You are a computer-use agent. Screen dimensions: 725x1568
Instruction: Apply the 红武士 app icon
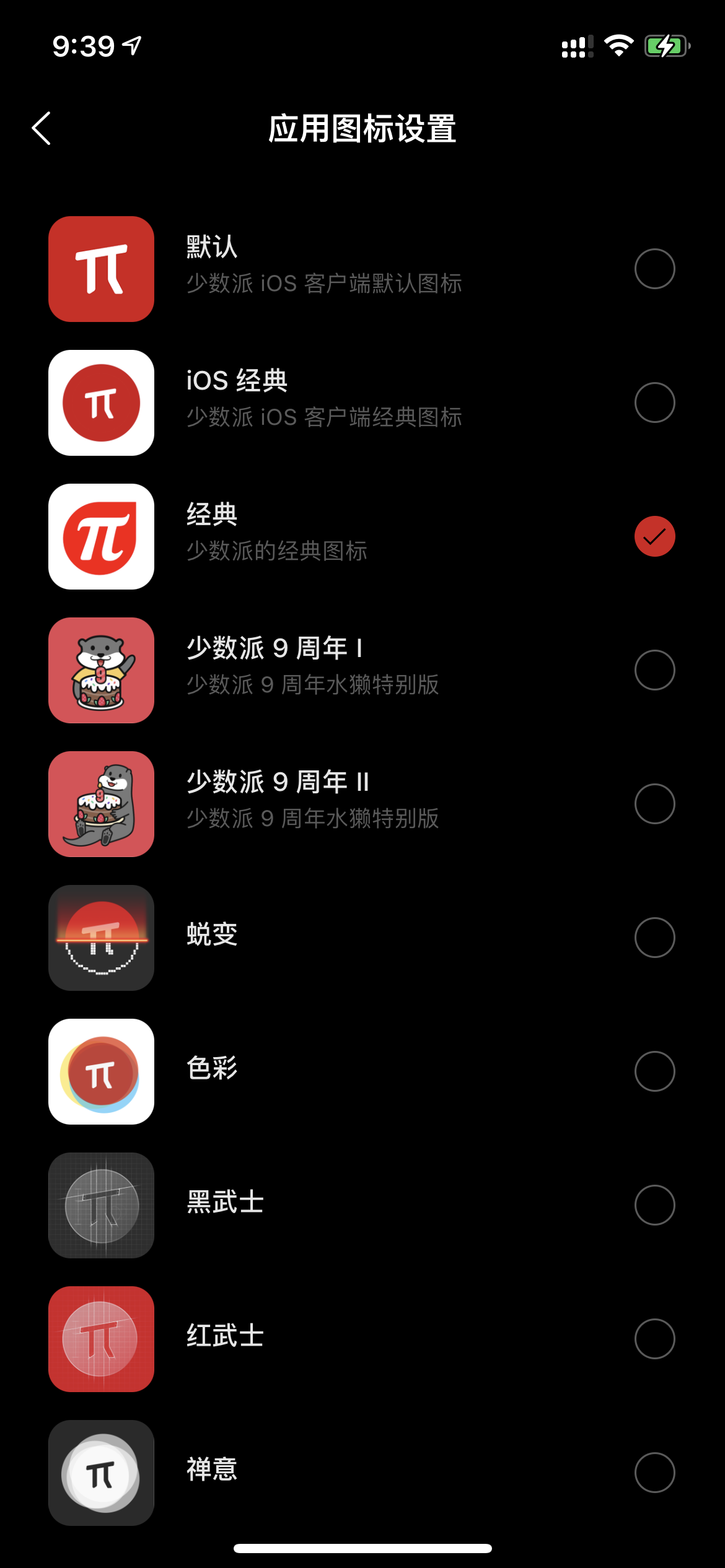(x=654, y=1339)
